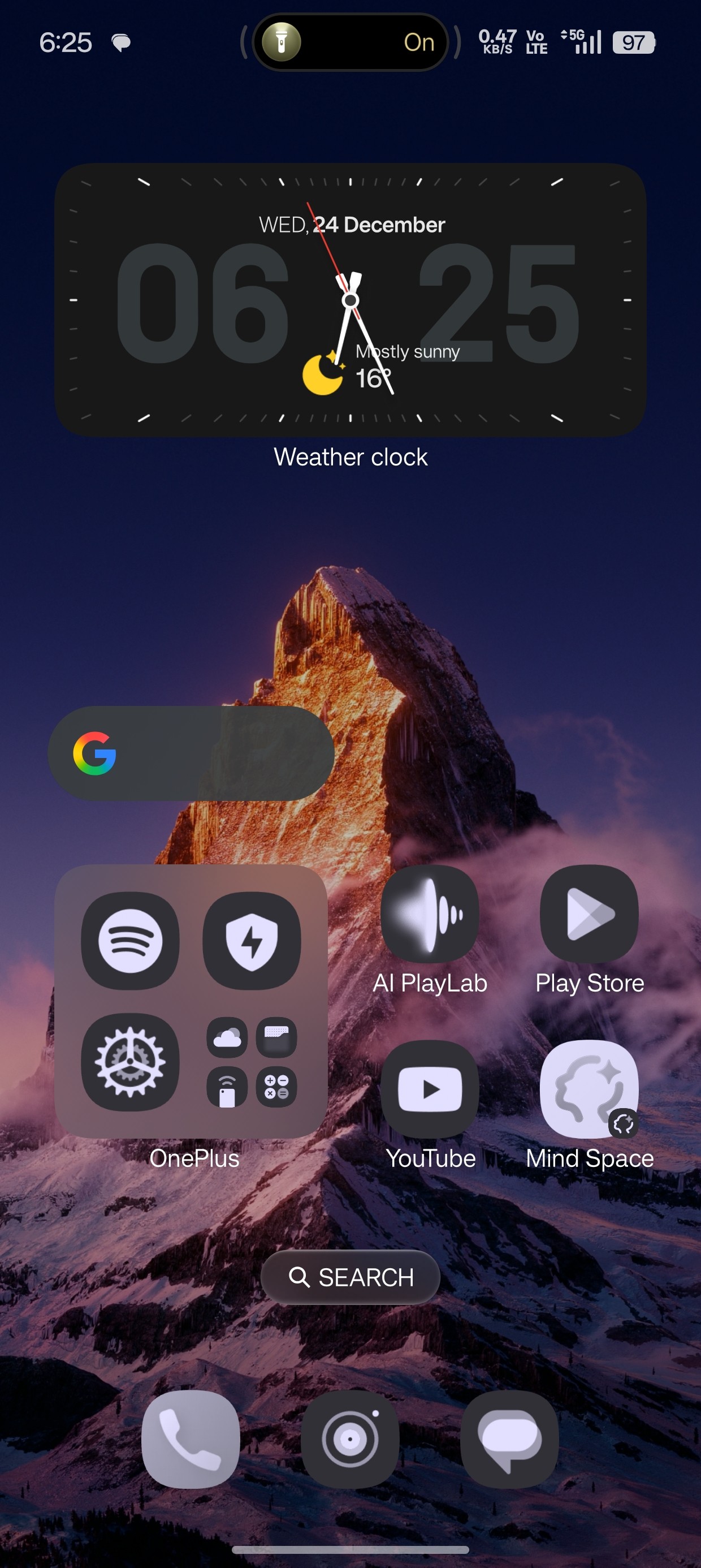Tap the Google search bar
This screenshot has width=701, height=1568.
(x=191, y=753)
